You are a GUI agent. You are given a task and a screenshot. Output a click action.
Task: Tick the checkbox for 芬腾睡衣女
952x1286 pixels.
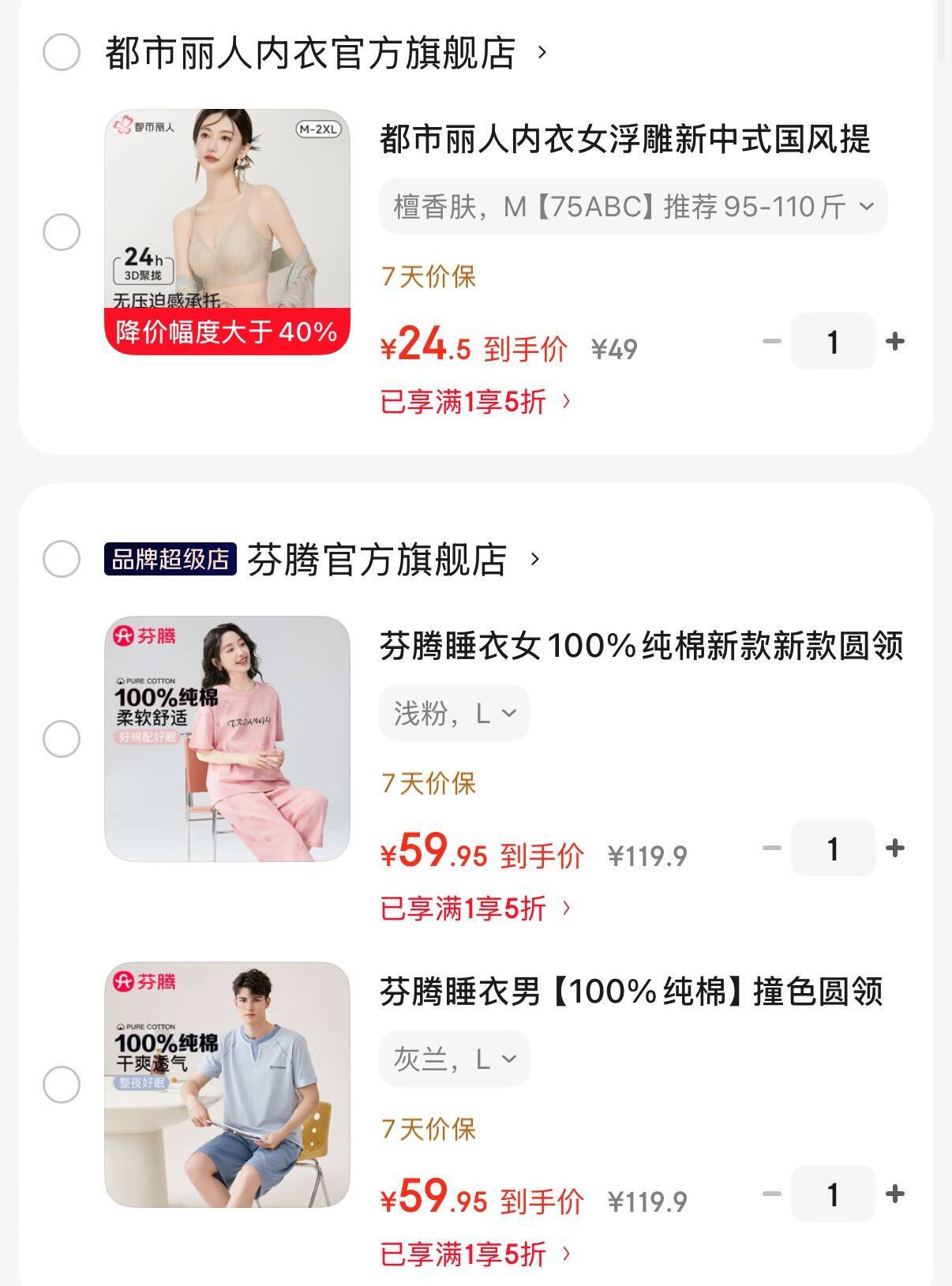point(61,739)
